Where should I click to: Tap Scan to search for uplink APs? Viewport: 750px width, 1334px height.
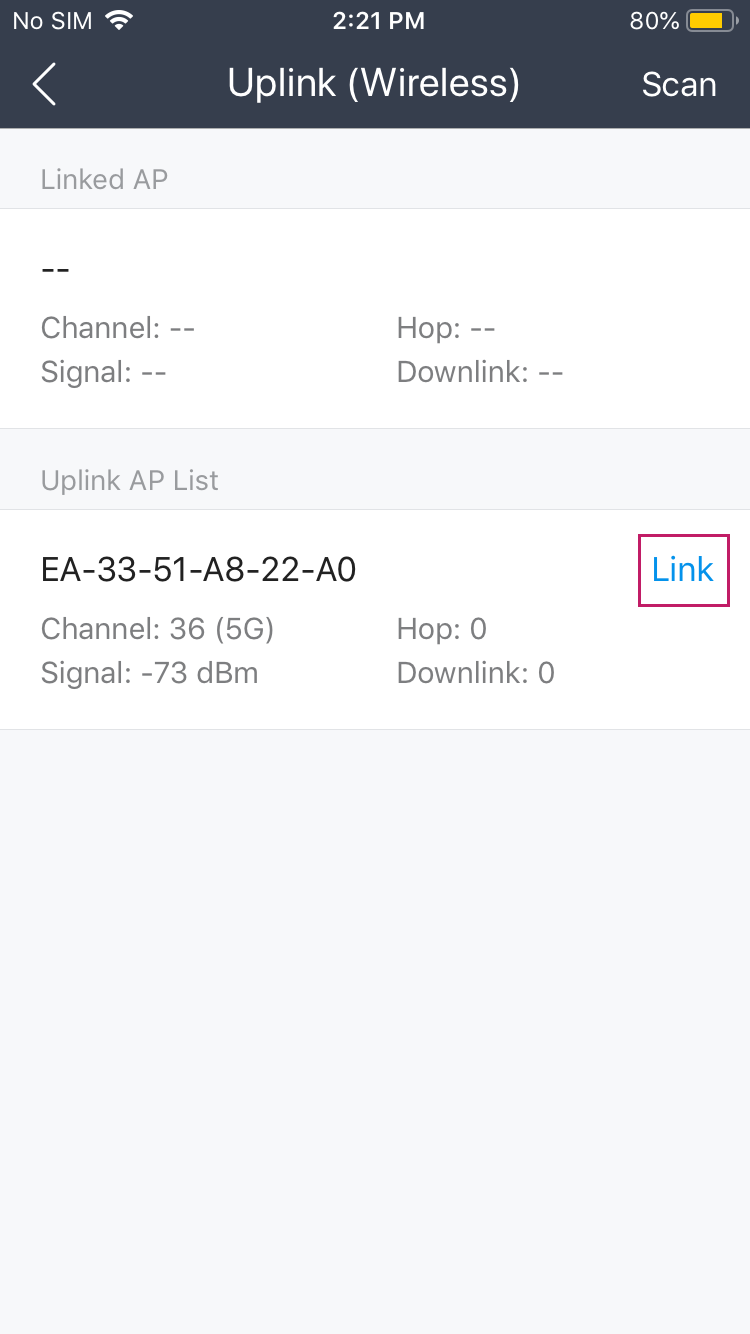click(x=679, y=85)
